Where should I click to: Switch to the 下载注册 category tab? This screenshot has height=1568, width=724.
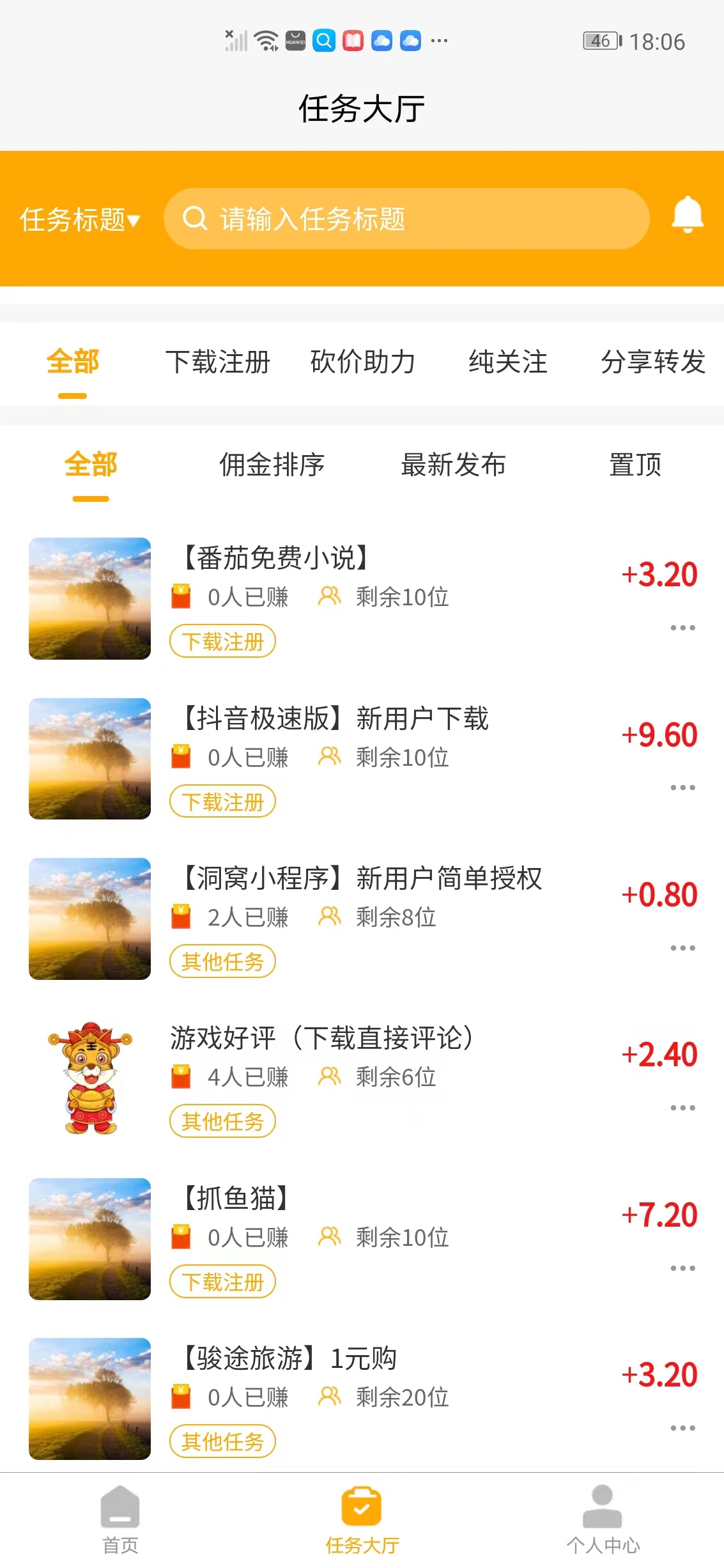pos(218,362)
